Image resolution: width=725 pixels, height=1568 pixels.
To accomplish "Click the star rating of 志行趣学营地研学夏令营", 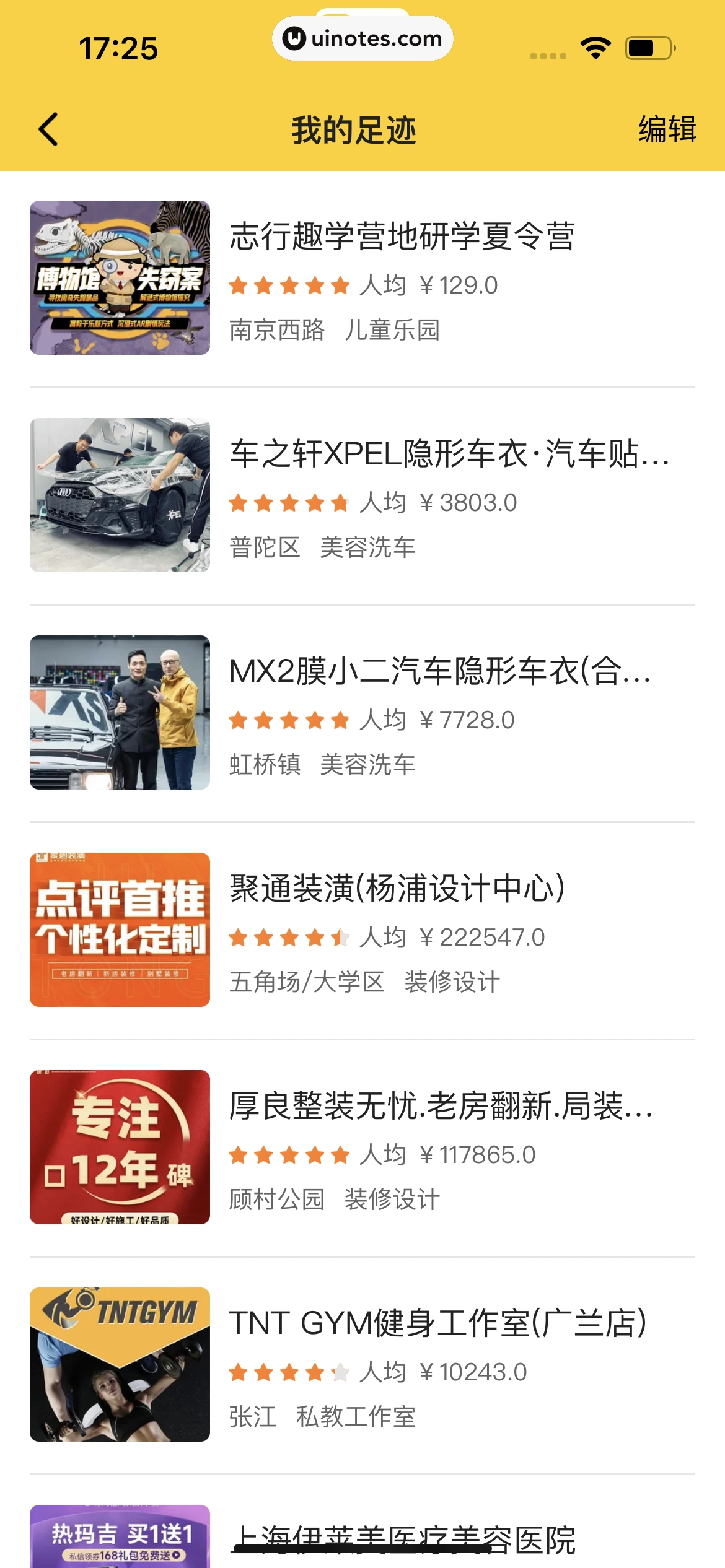I will [x=289, y=285].
